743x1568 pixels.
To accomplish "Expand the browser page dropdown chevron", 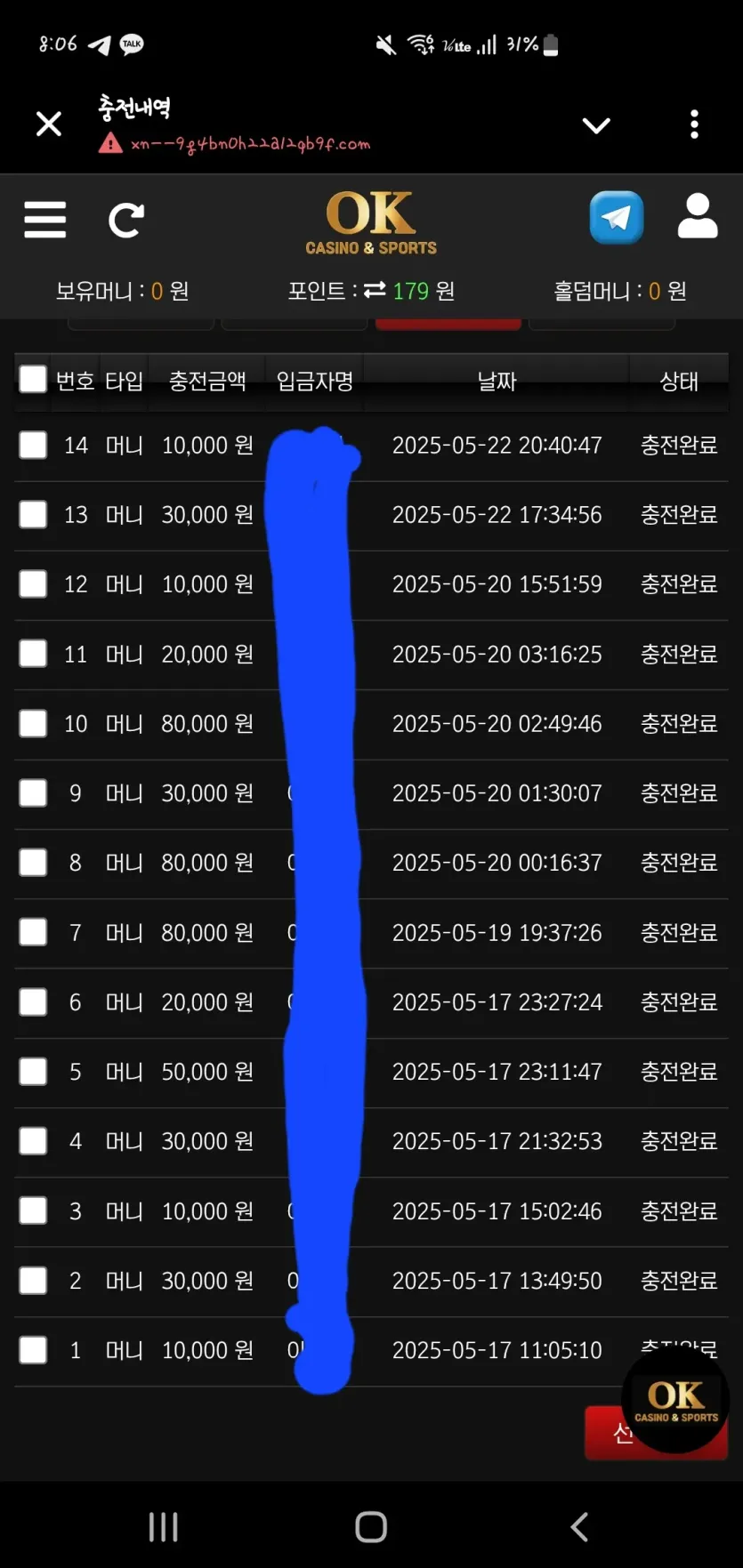I will coord(596,125).
